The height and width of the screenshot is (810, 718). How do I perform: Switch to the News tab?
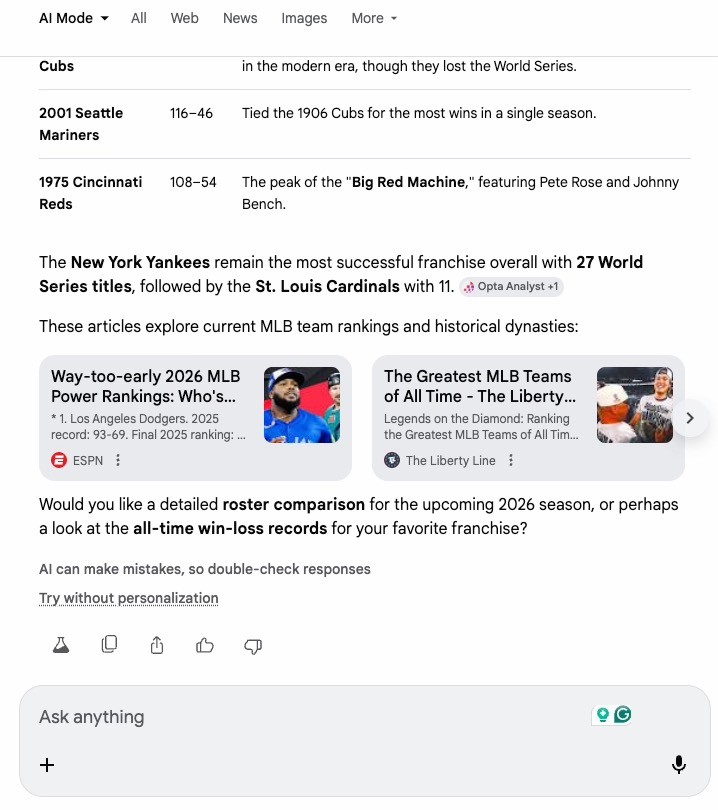[240, 18]
